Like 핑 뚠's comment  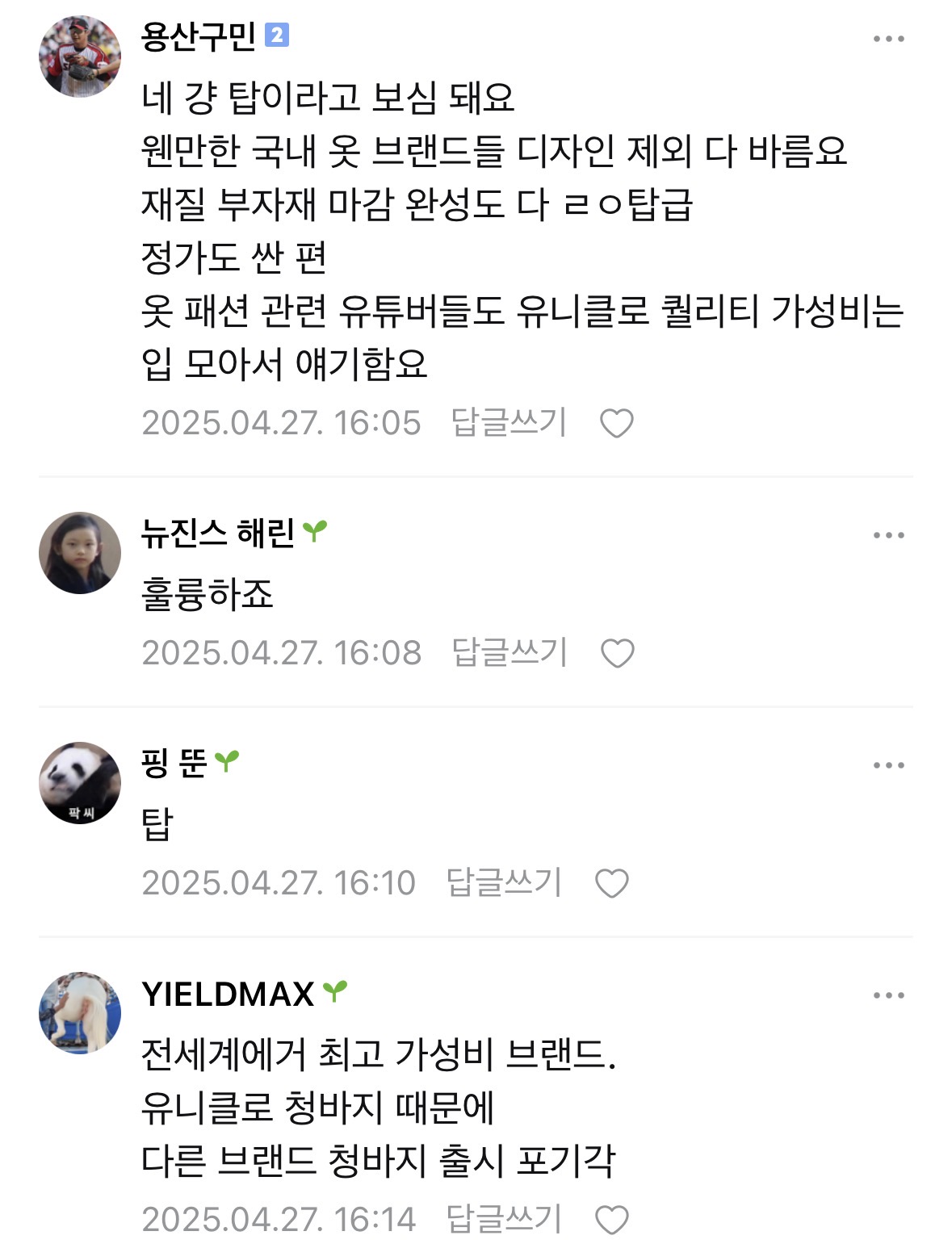point(612,883)
